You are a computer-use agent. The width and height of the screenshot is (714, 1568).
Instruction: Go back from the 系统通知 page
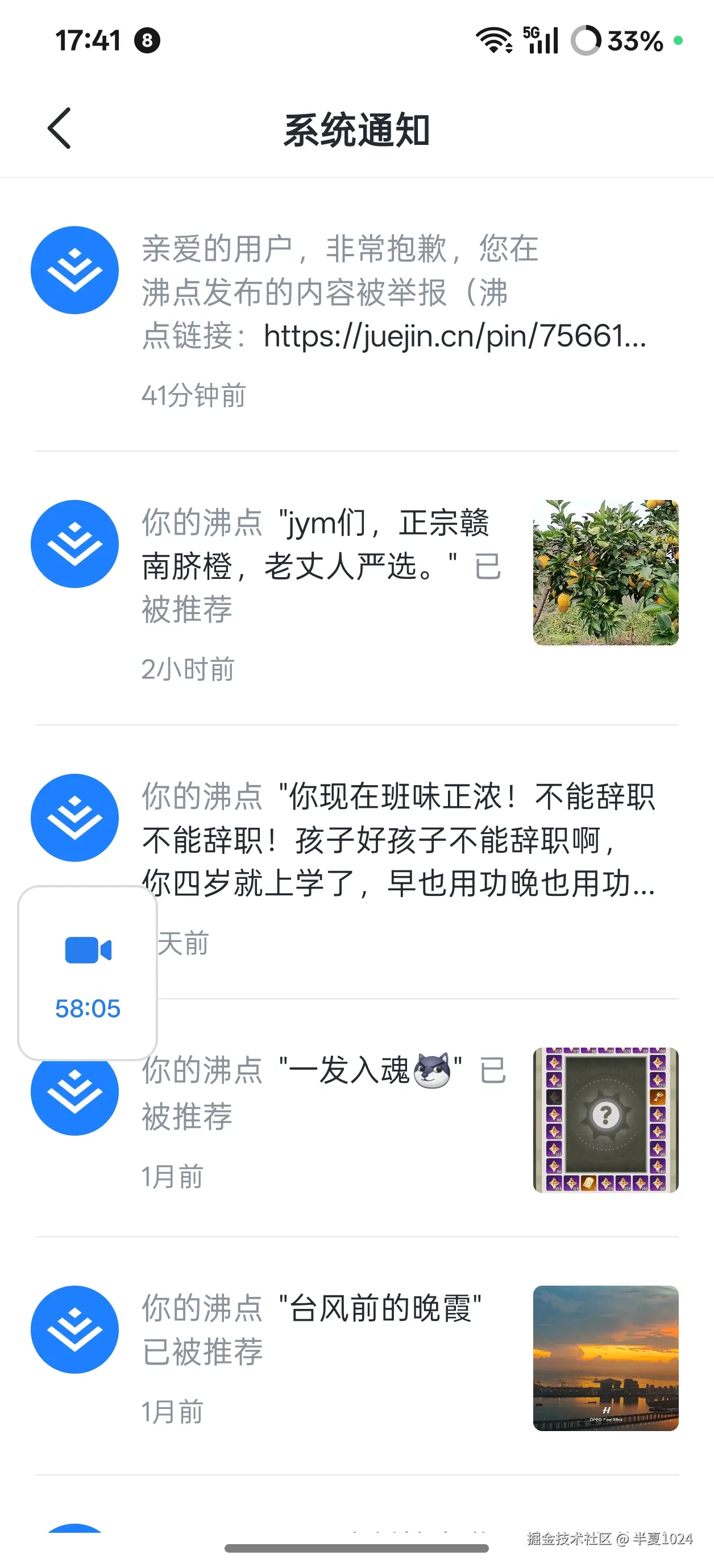[x=60, y=128]
